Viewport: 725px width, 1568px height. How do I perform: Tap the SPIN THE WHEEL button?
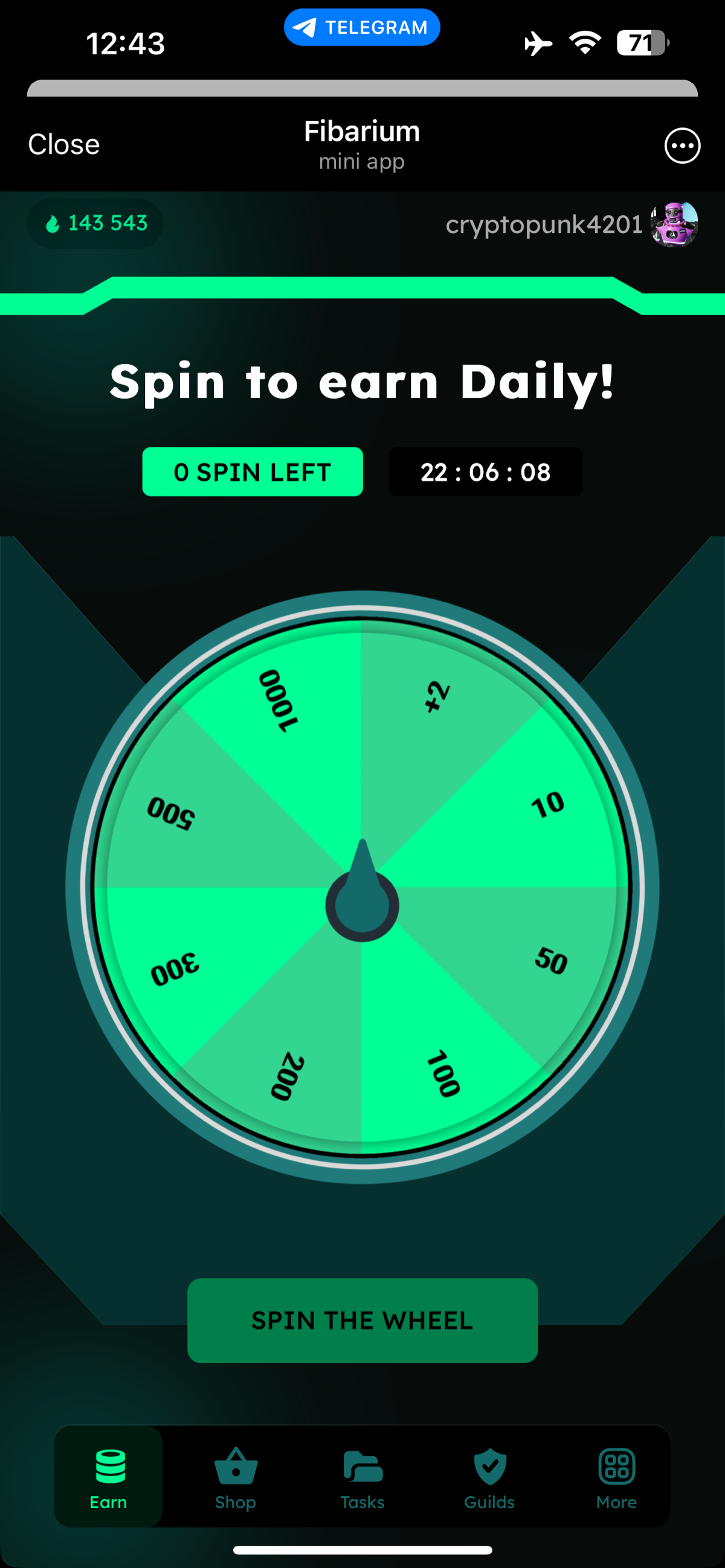coord(362,1320)
